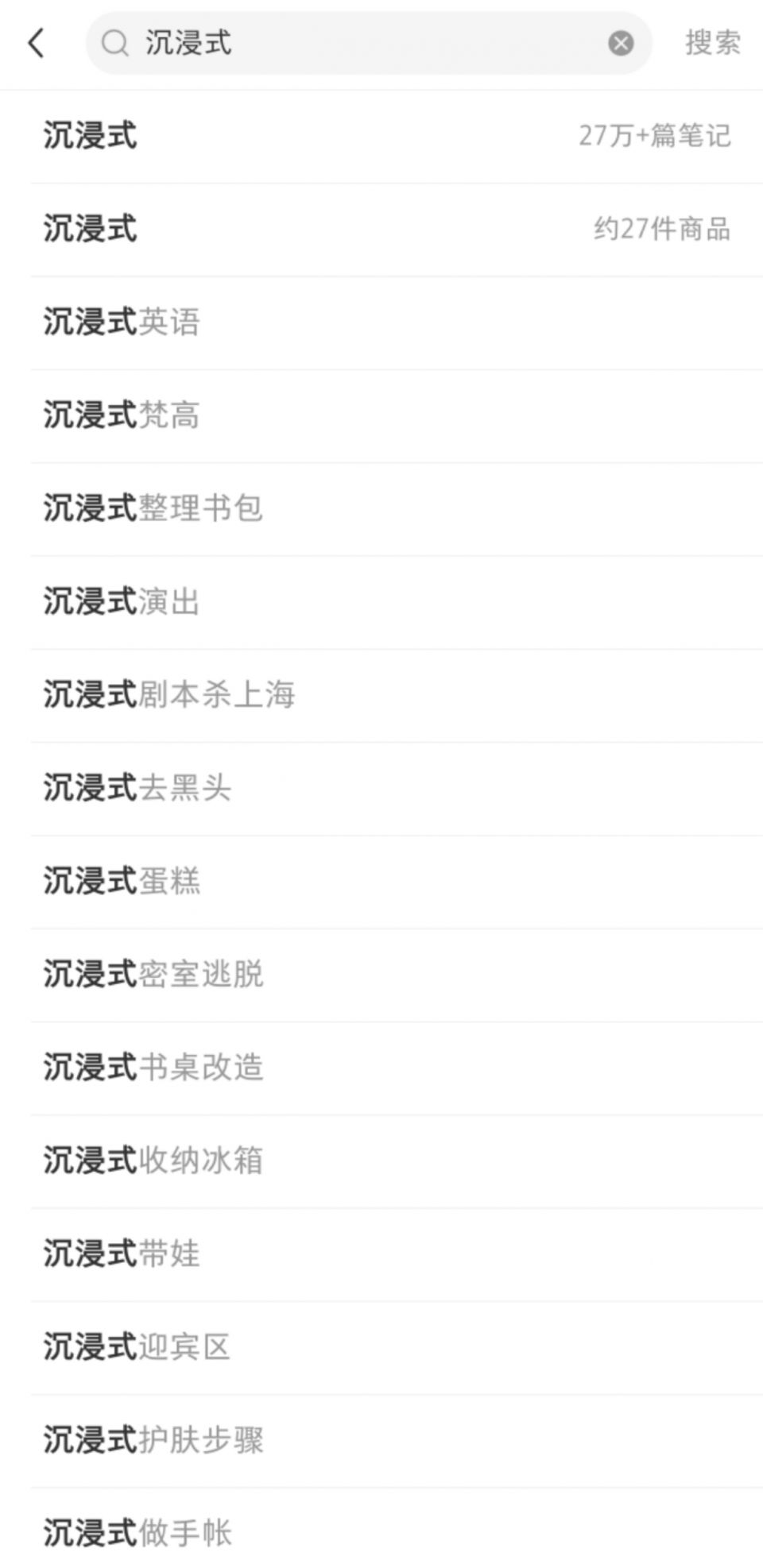Viewport: 763px width, 1568px height.
Task: Select 沉浸式剧本杀上海 from the suggestions
Action: [x=168, y=695]
